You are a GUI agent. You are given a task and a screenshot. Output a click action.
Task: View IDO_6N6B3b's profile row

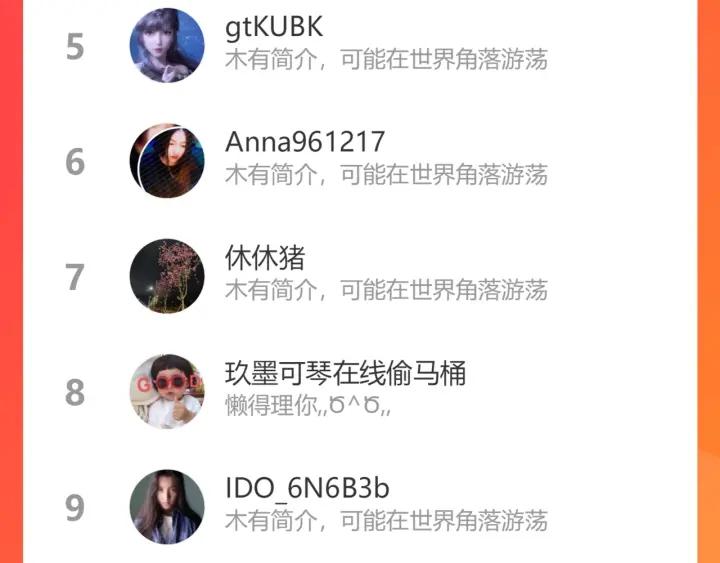(x=360, y=506)
